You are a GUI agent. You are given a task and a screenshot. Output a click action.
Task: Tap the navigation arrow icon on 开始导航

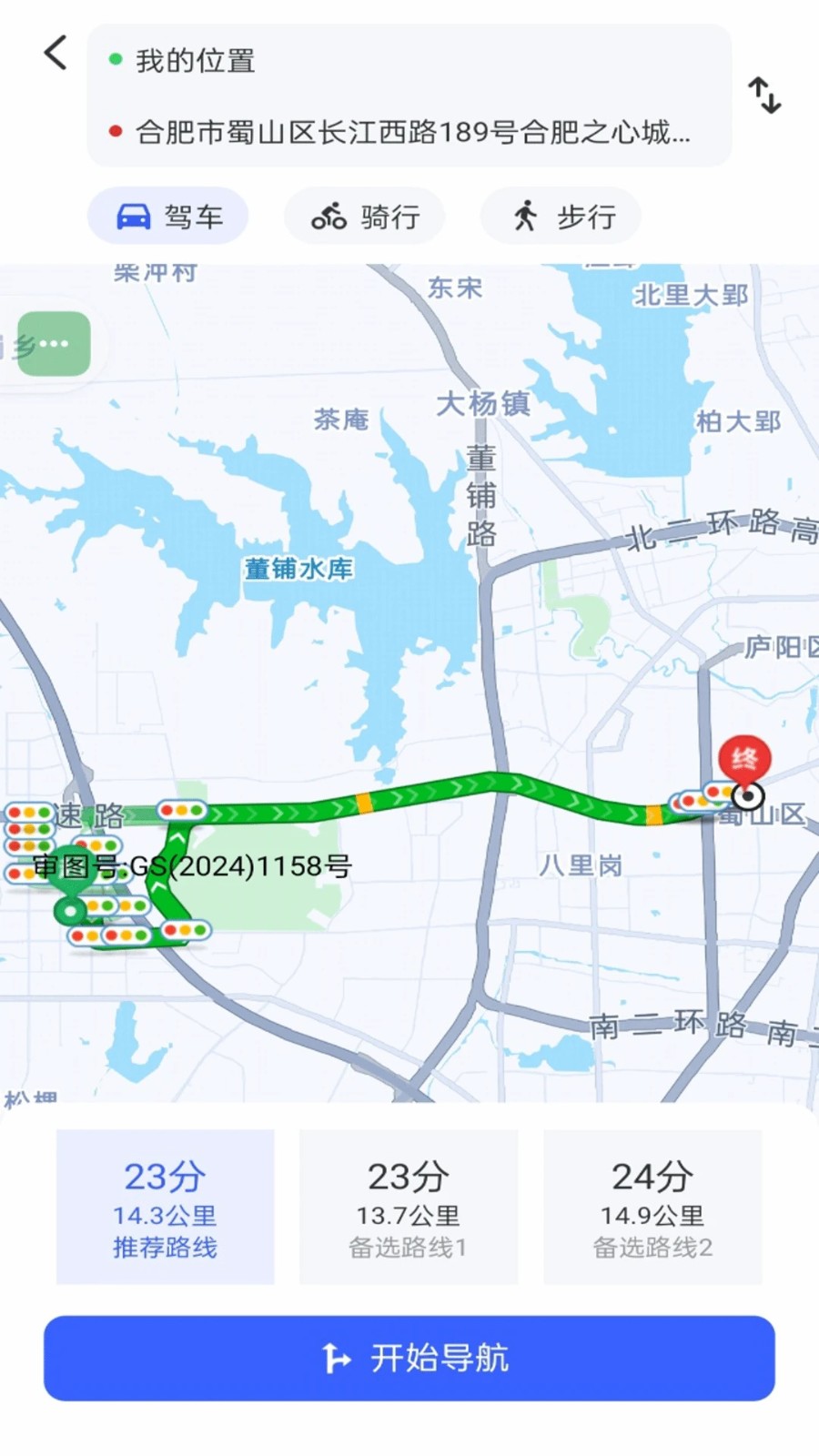[x=335, y=1358]
